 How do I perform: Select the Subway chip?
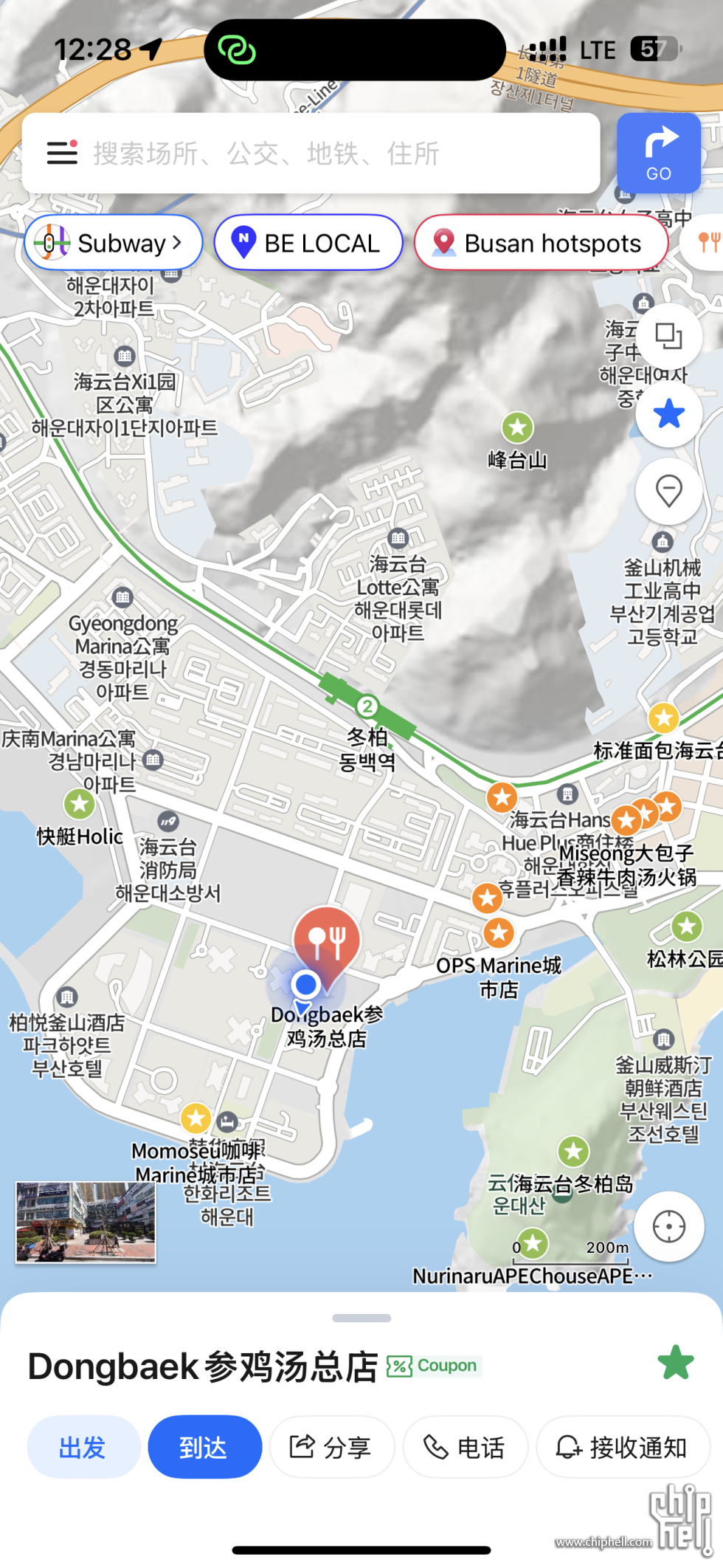click(113, 243)
